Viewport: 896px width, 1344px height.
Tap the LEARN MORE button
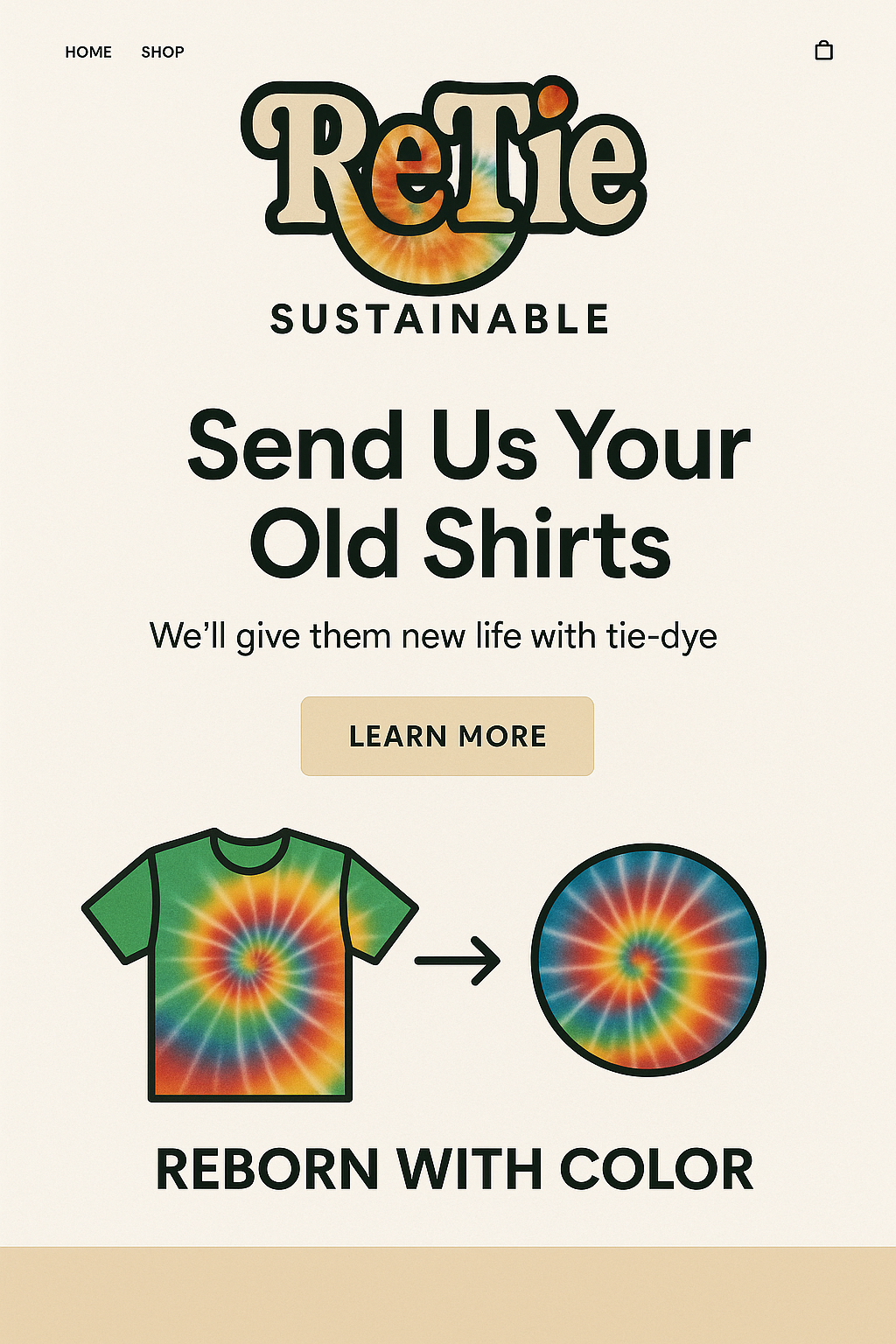point(447,736)
